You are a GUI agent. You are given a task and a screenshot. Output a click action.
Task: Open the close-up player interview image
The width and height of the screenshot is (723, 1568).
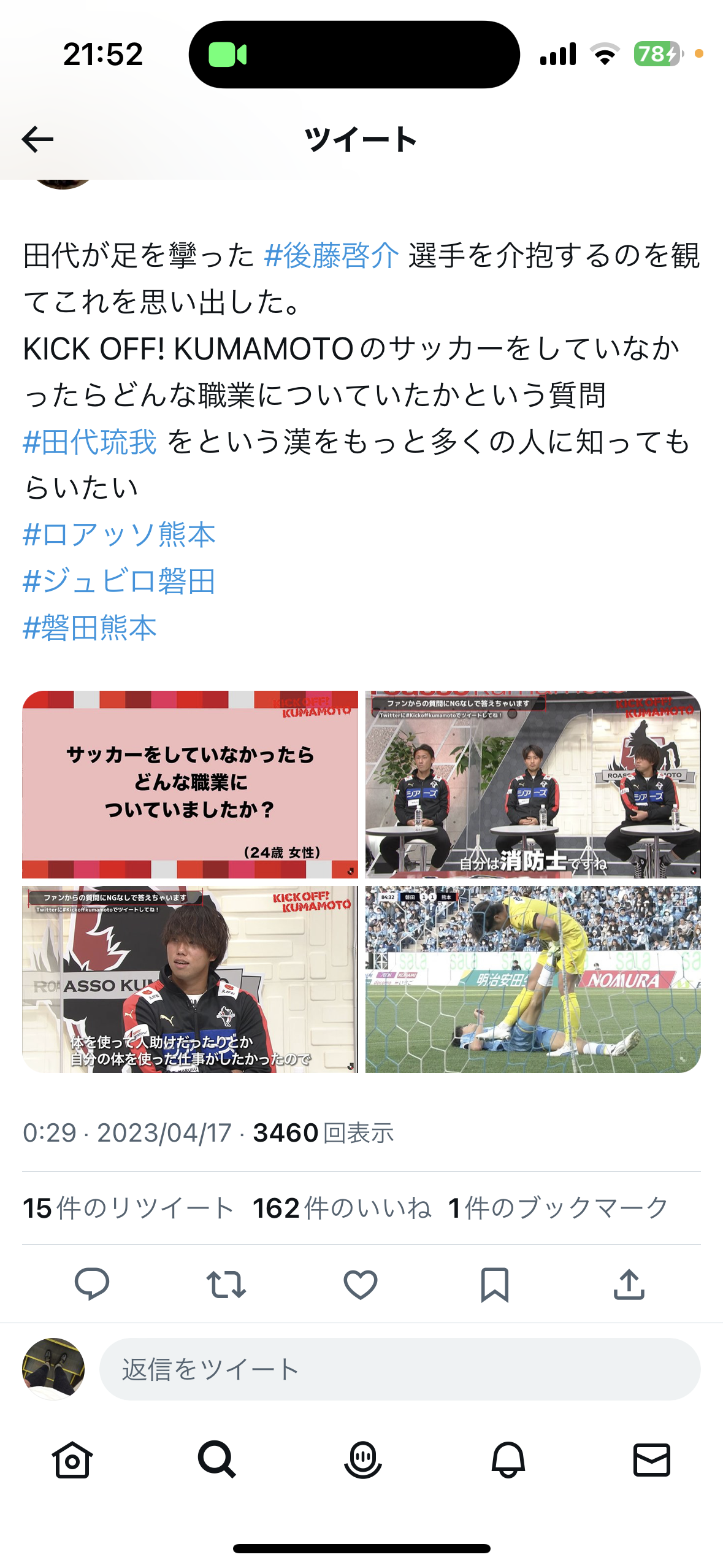tap(190, 979)
